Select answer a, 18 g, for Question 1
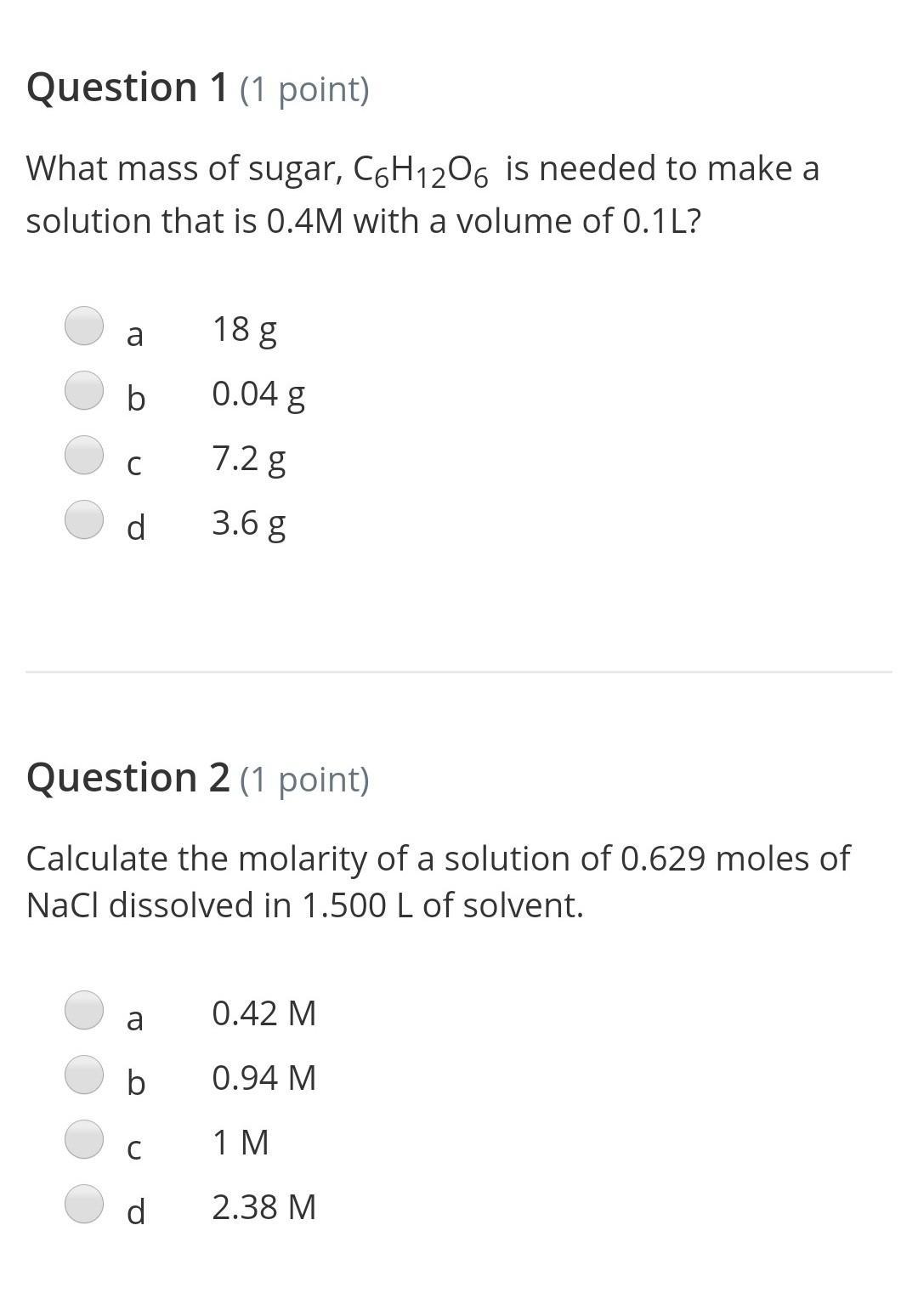 [84, 326]
